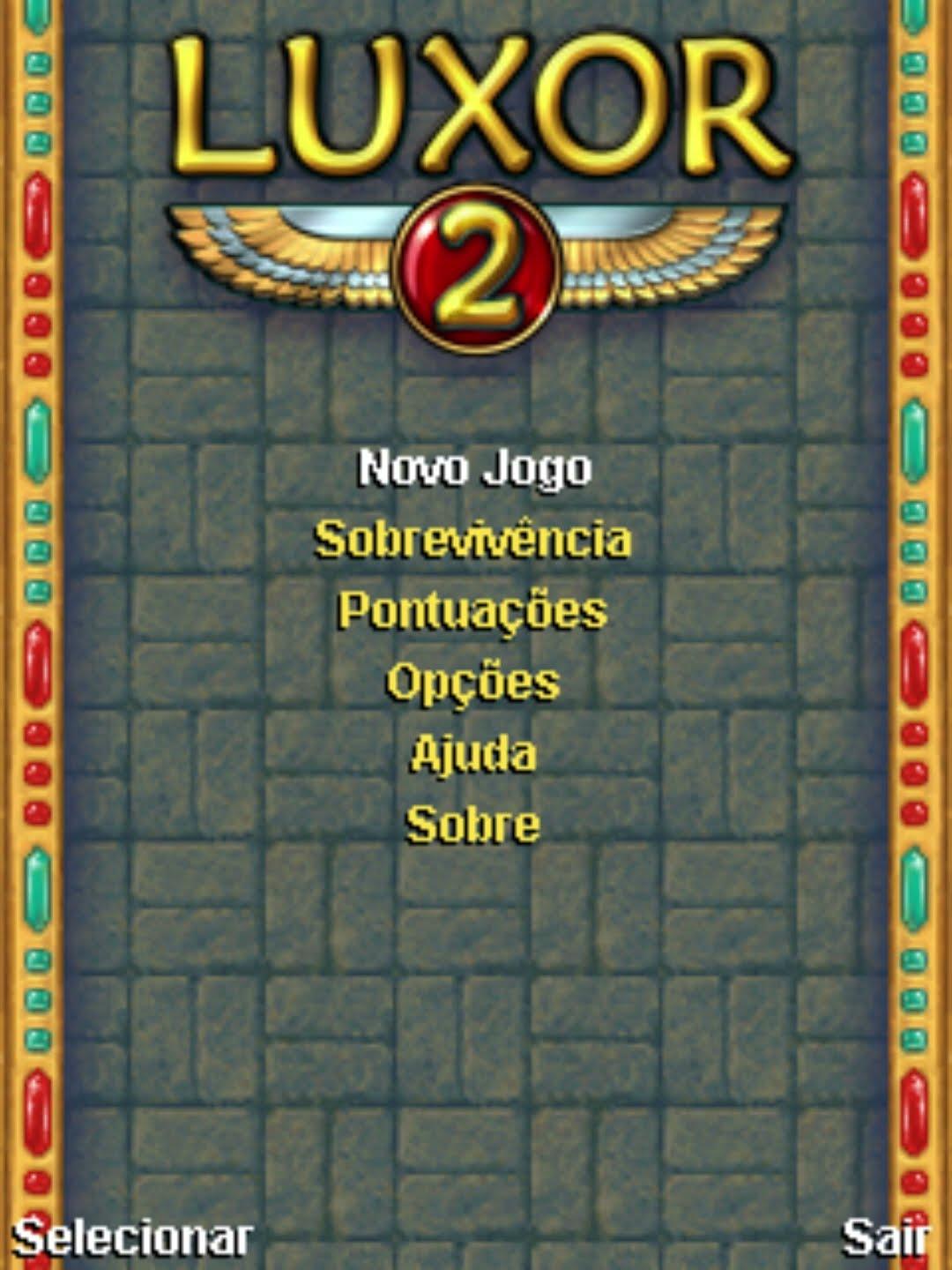Open the Ajuda help screen
The width and height of the screenshot is (952, 1270).
pyautogui.click(x=473, y=754)
